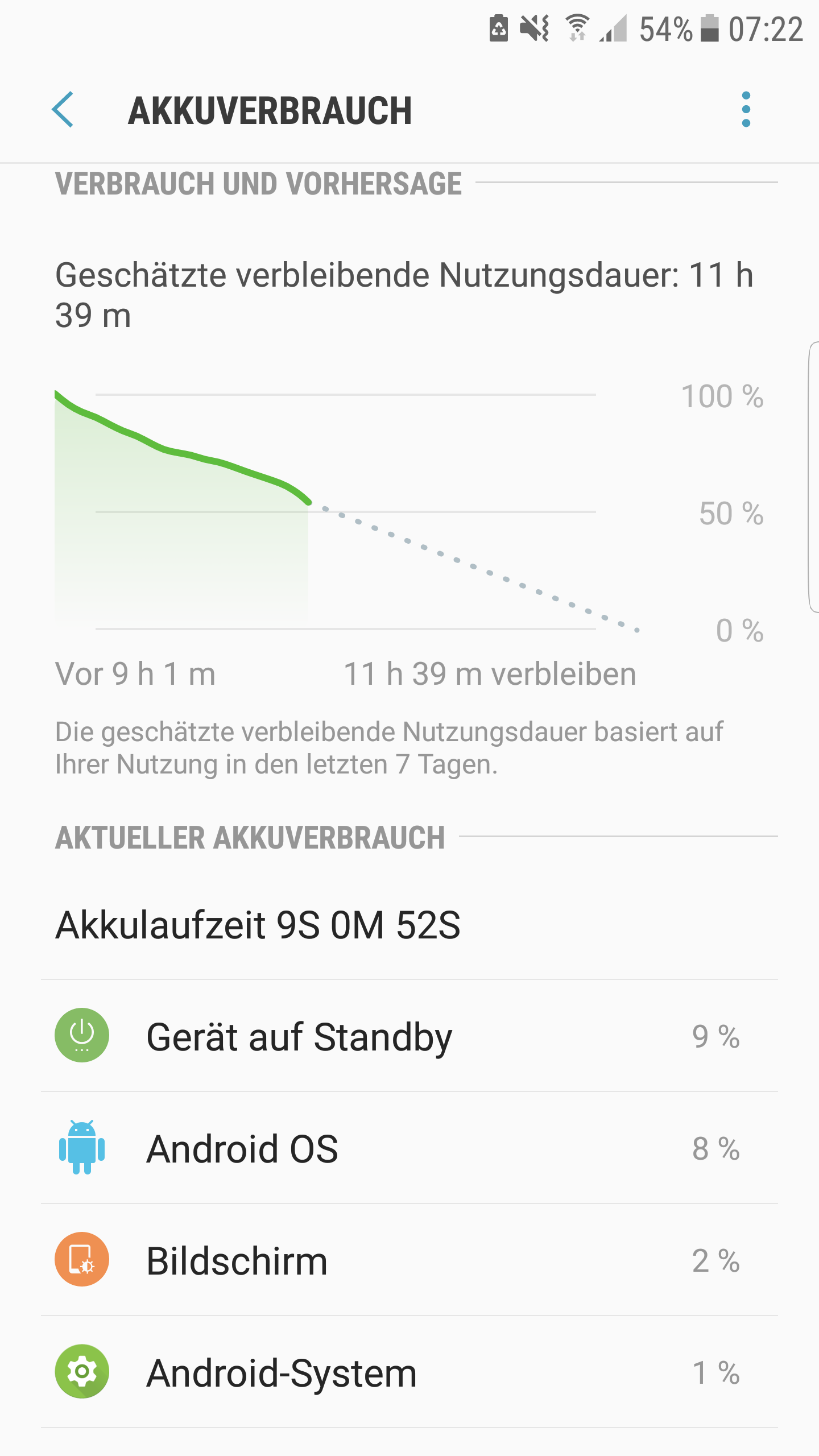Tap the battery icon in status bar
This screenshot has width=819, height=1456.
click(x=709, y=27)
